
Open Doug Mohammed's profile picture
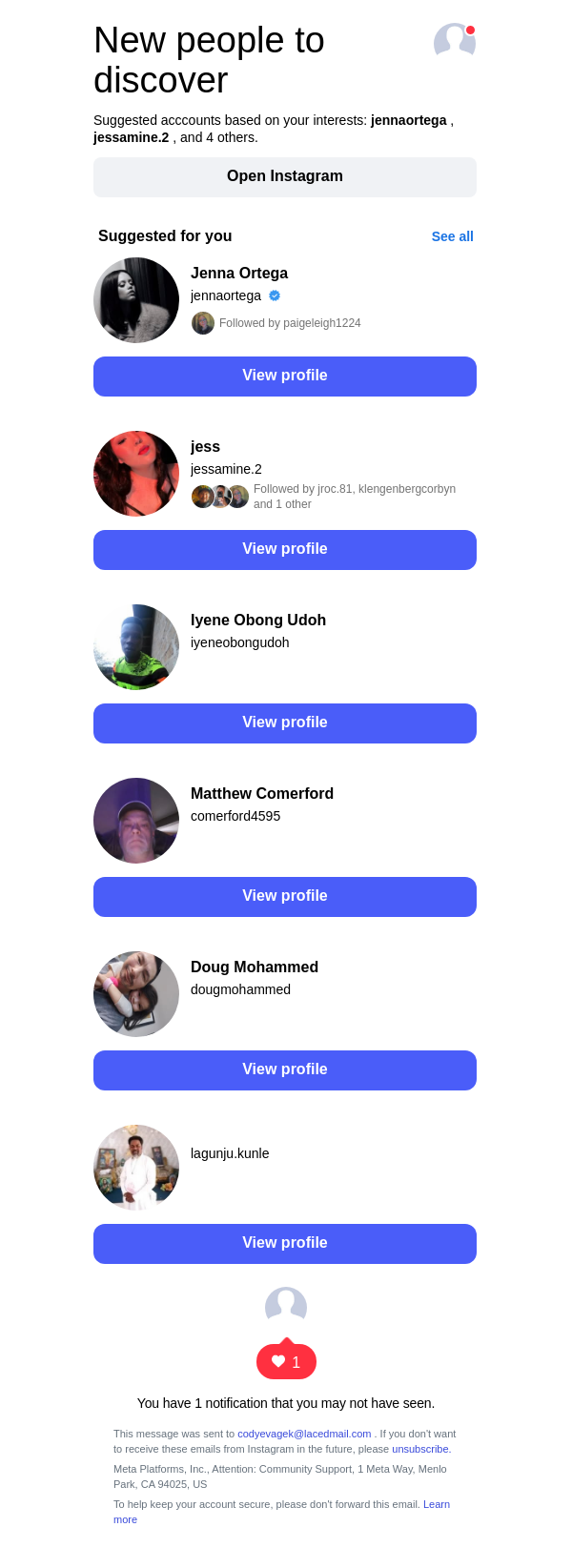[x=136, y=994]
